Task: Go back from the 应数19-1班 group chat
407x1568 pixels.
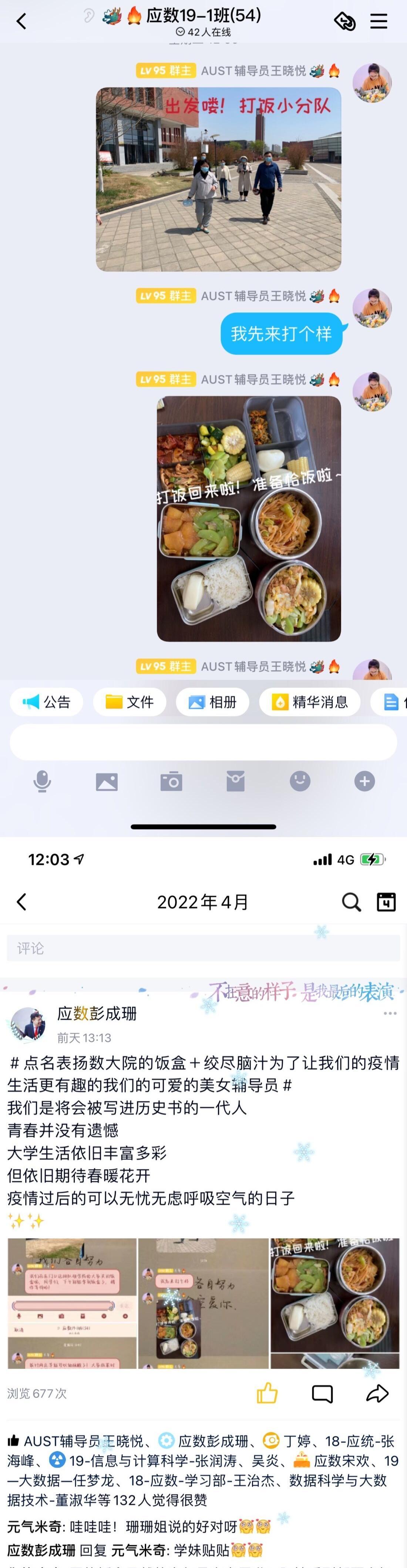Action: [x=21, y=22]
